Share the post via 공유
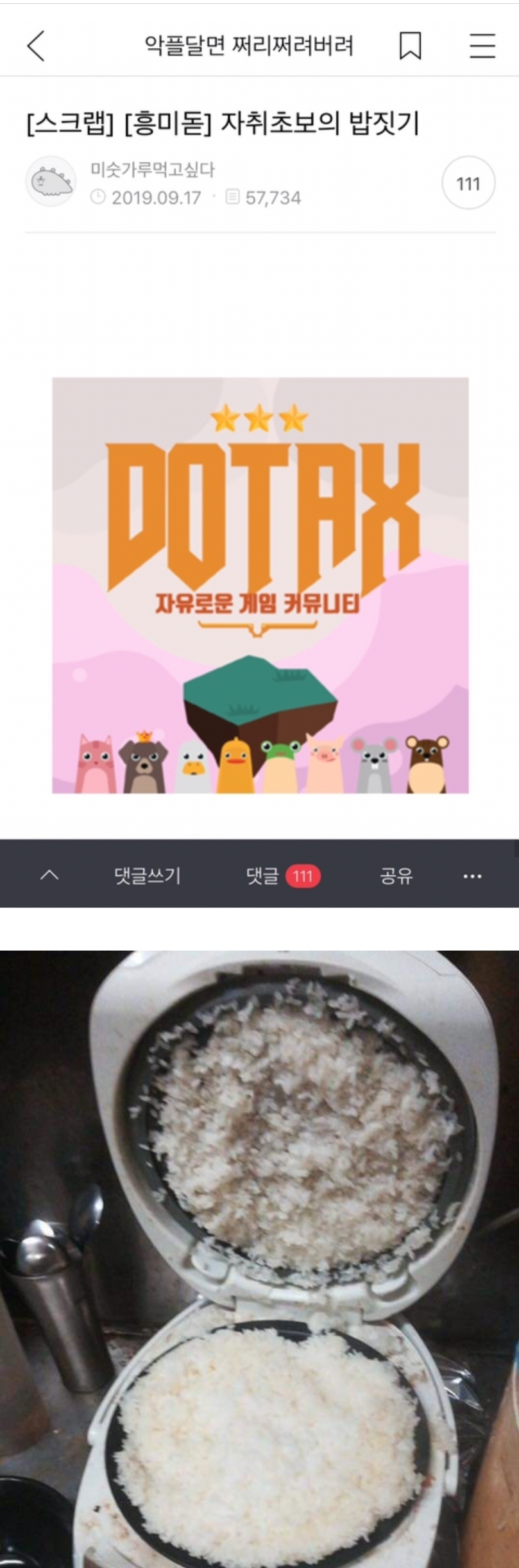 tap(396, 875)
